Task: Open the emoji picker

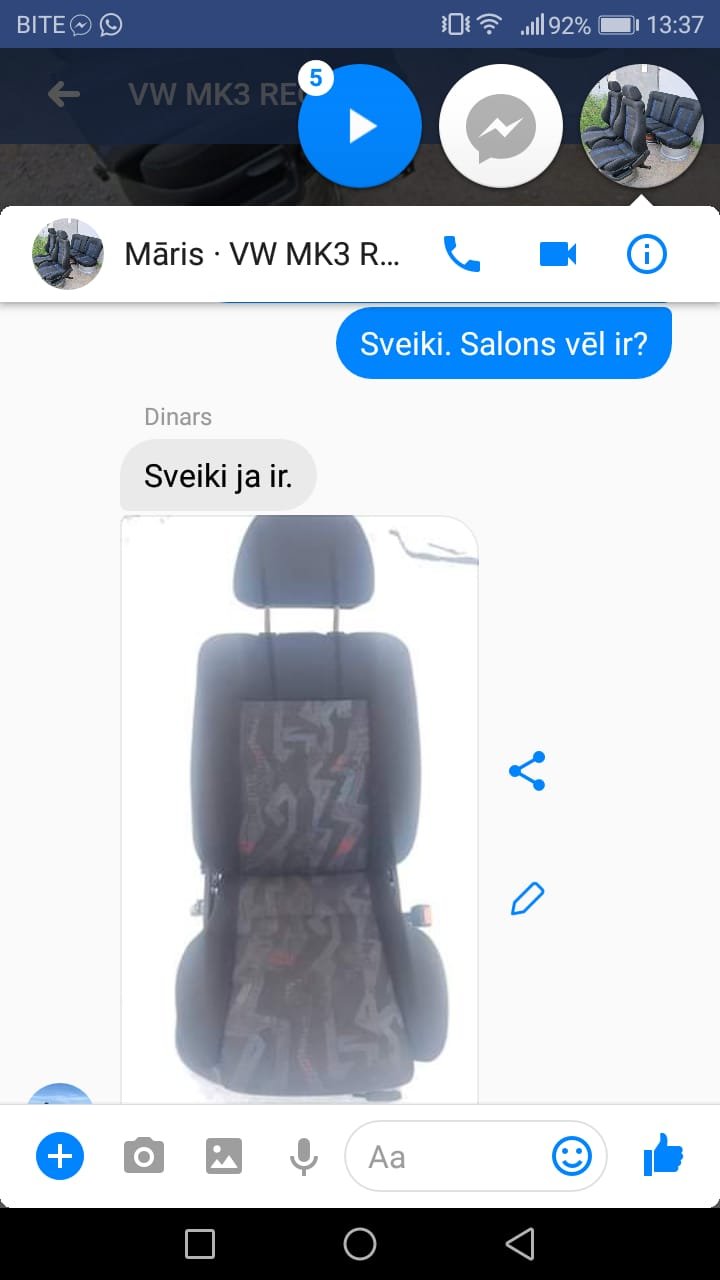Action: click(572, 1157)
